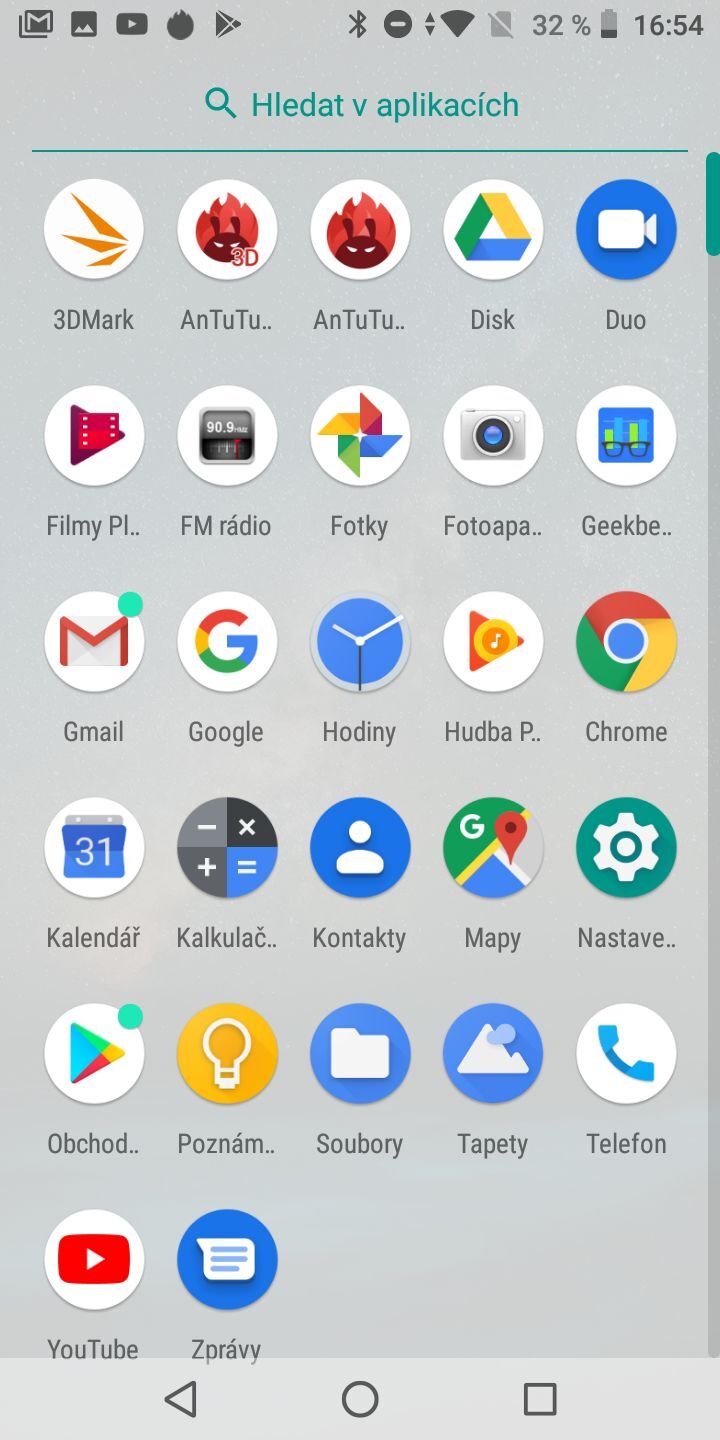Tap the Hledat v aplikacích search field
Viewport: 720px width, 1440px height.
[360, 105]
